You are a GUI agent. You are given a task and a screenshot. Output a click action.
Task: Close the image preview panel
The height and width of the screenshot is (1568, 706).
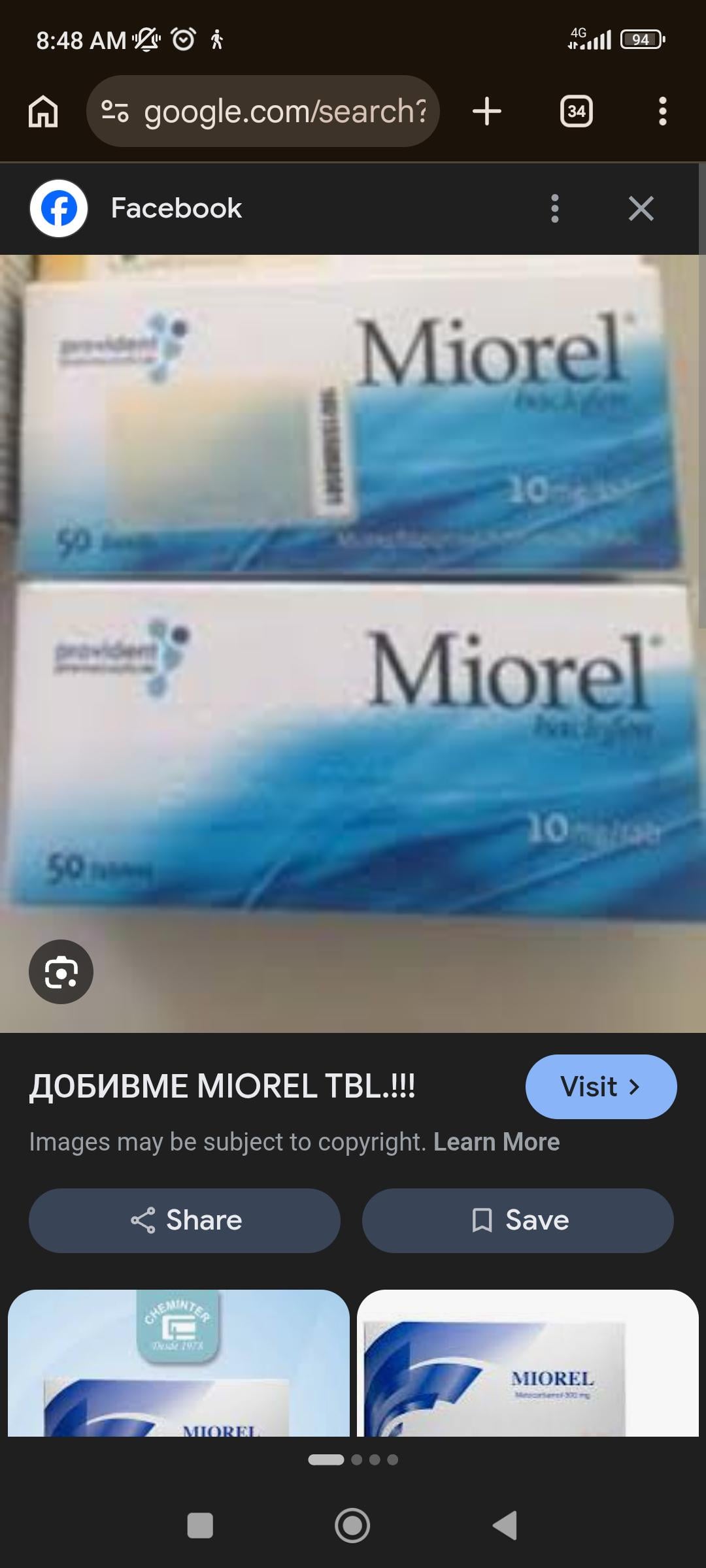point(641,208)
